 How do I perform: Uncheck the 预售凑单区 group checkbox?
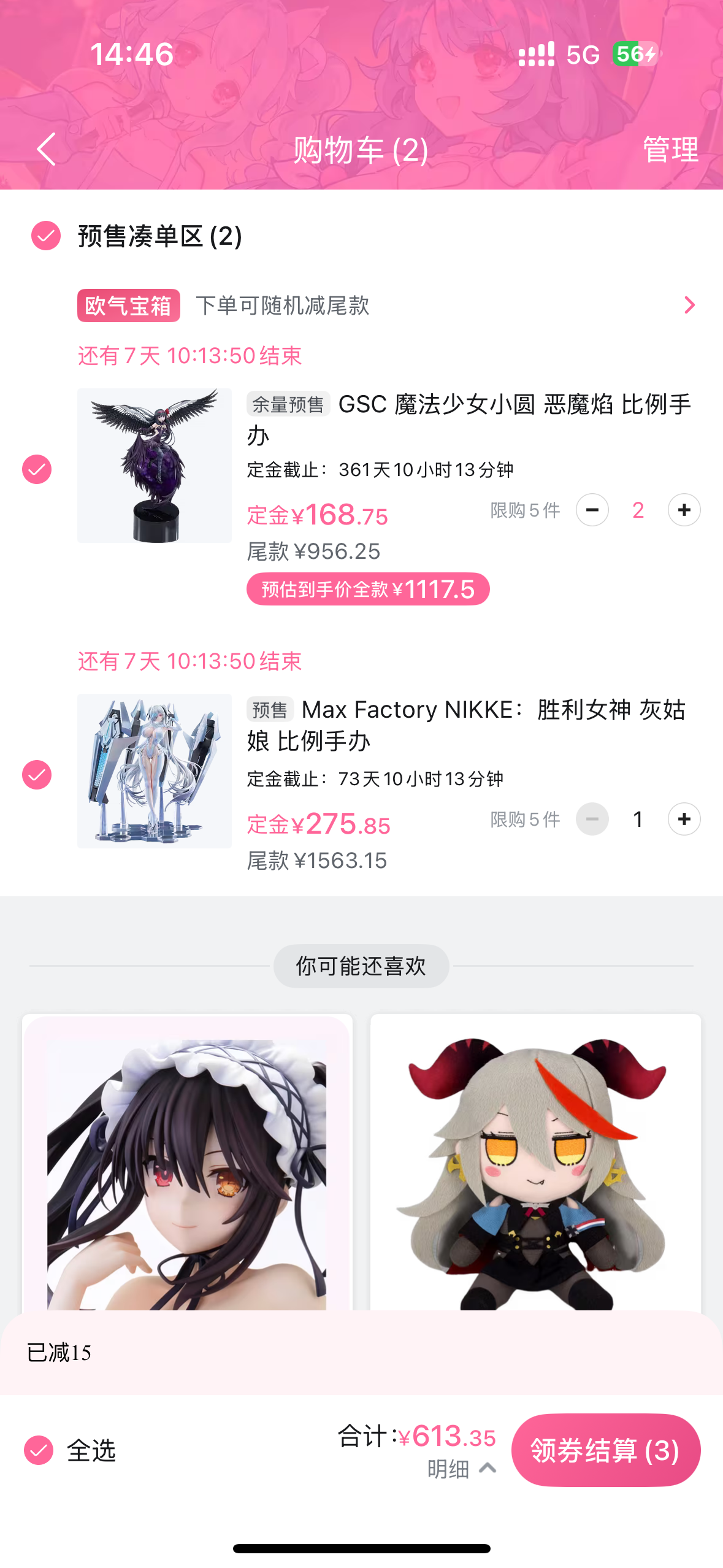pos(46,236)
